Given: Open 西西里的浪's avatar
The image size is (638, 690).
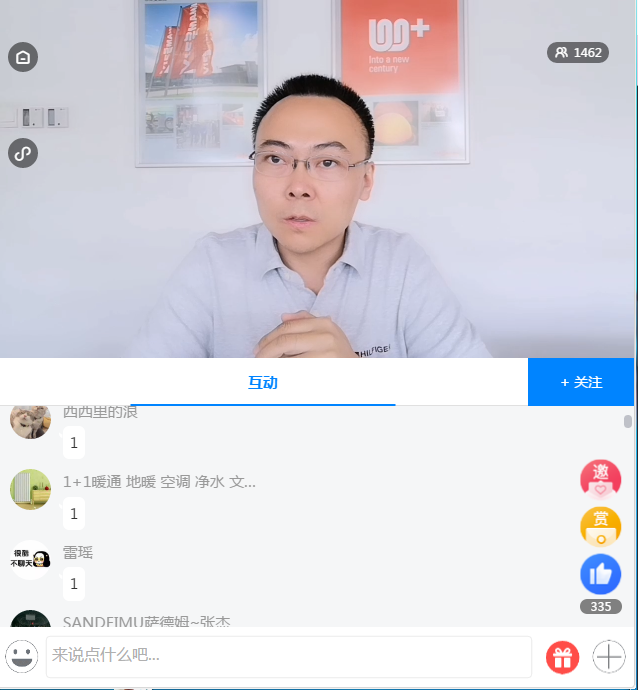Looking at the screenshot, I should tap(30, 420).
